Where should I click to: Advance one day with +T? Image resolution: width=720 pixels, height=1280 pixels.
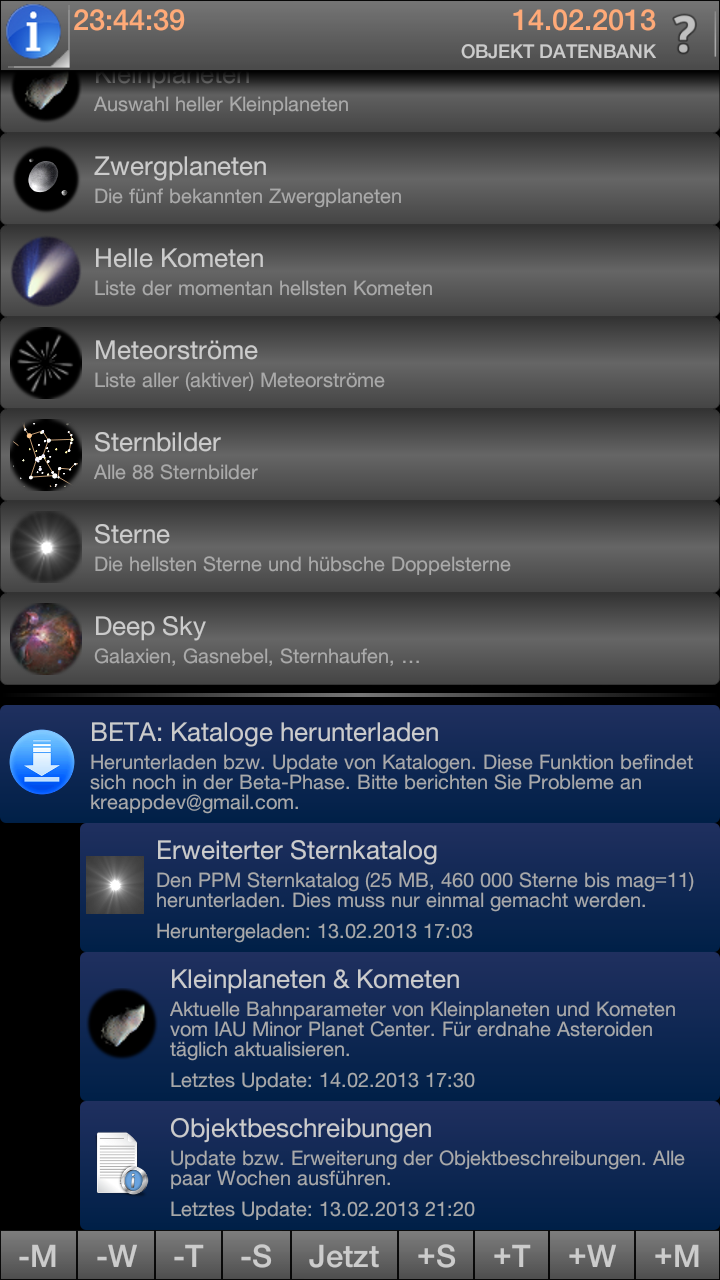coord(513,1256)
